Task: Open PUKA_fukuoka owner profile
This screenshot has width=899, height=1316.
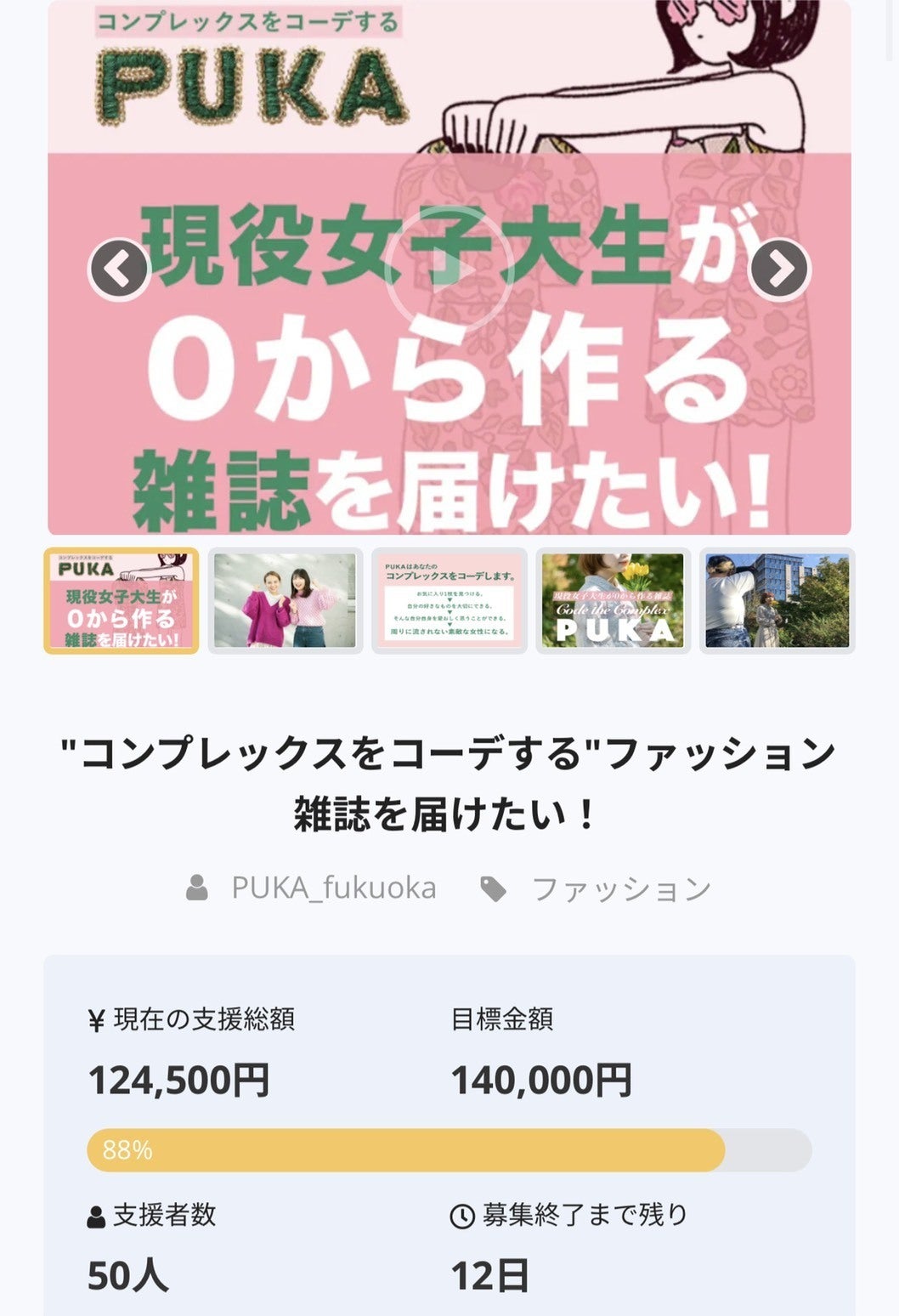Action: point(333,888)
